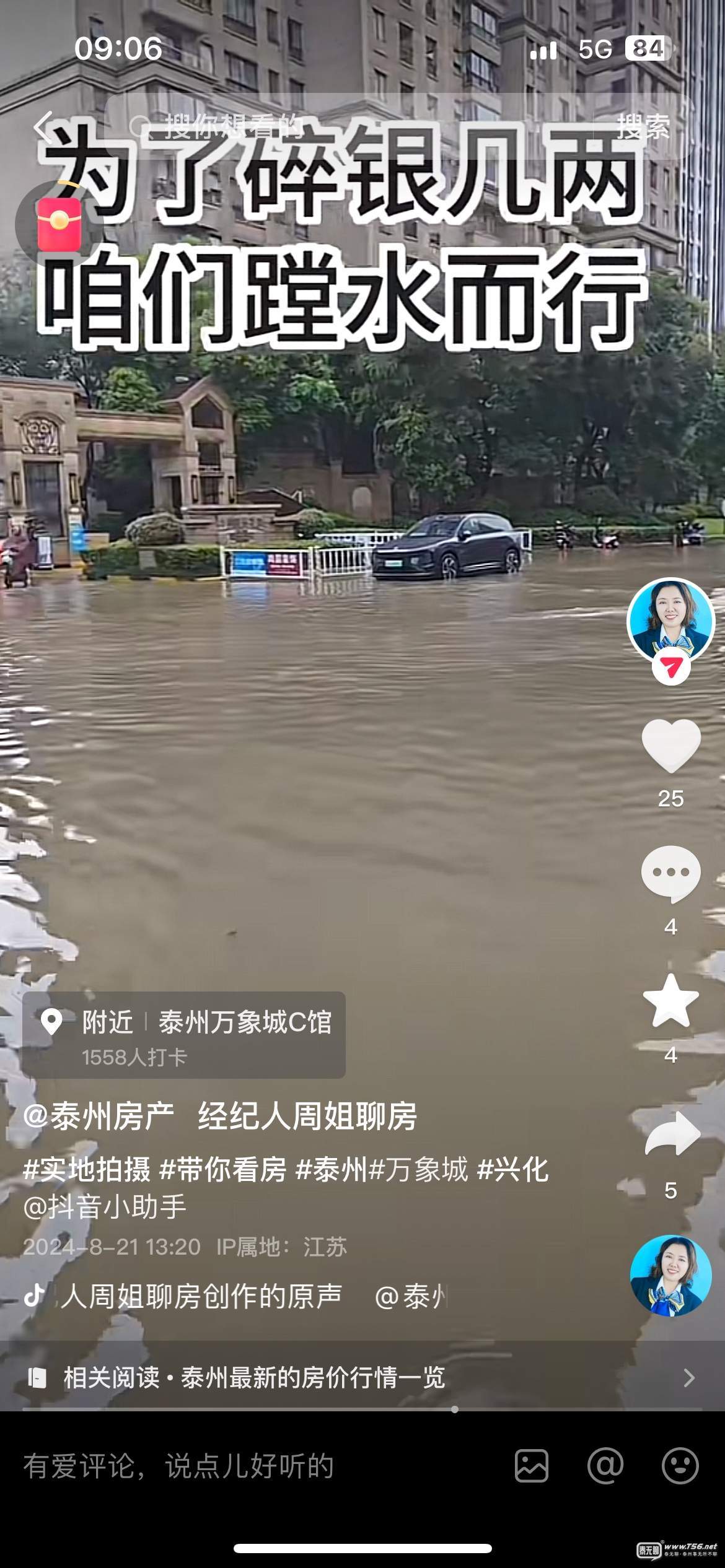Open hashtag #实地拍摄
Viewport: 725px width, 1568px height.
point(87,1169)
